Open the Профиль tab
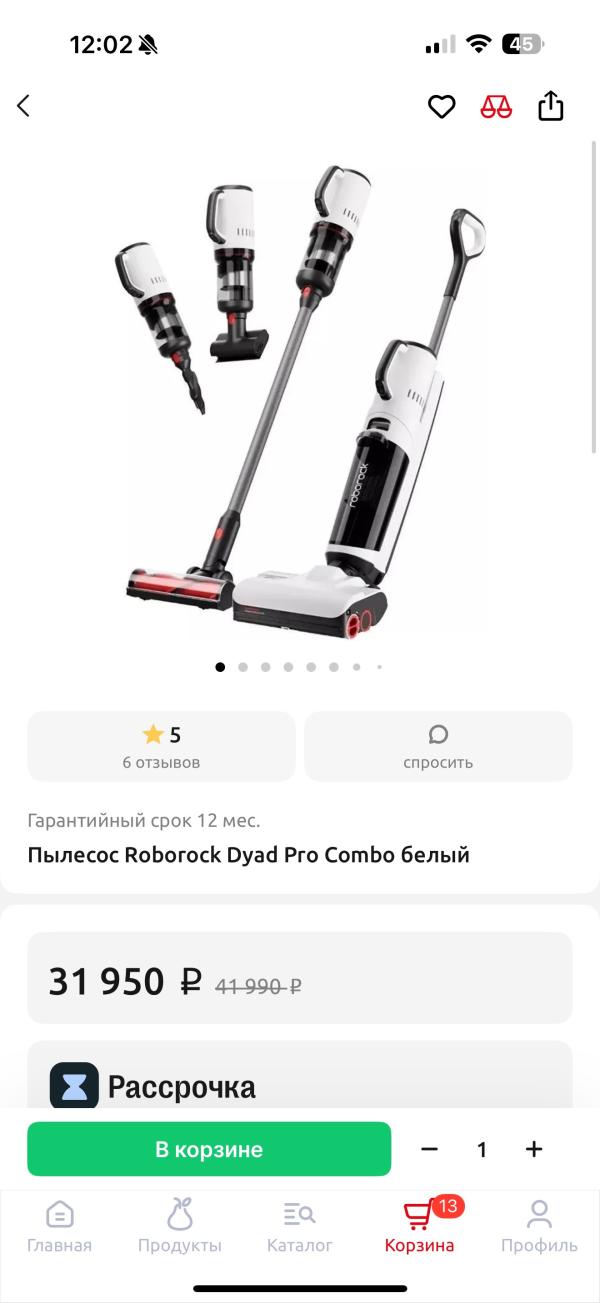Image resolution: width=600 pixels, height=1303 pixels. click(539, 1227)
